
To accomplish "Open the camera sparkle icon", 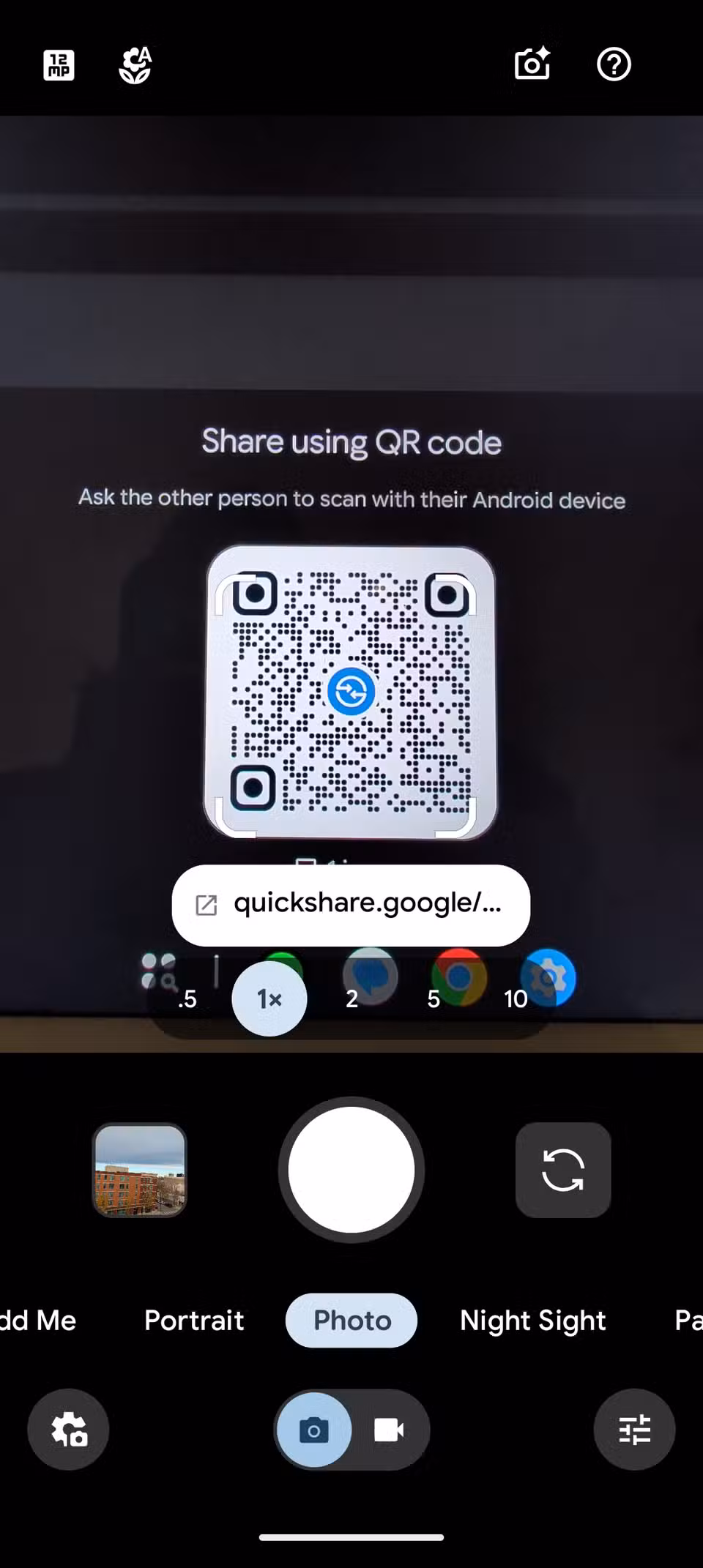I will (532, 64).
